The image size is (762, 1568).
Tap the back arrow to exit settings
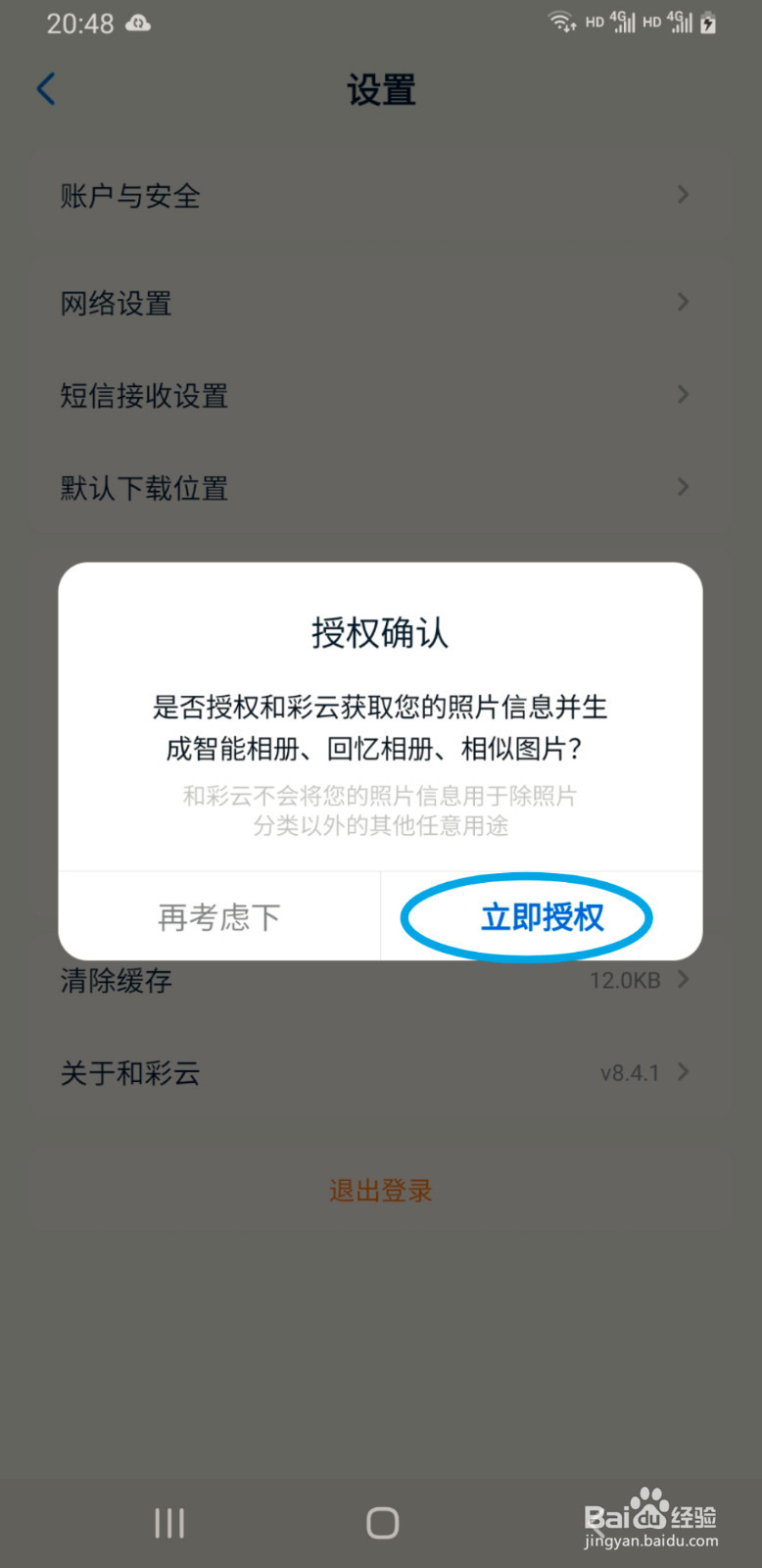(x=45, y=88)
